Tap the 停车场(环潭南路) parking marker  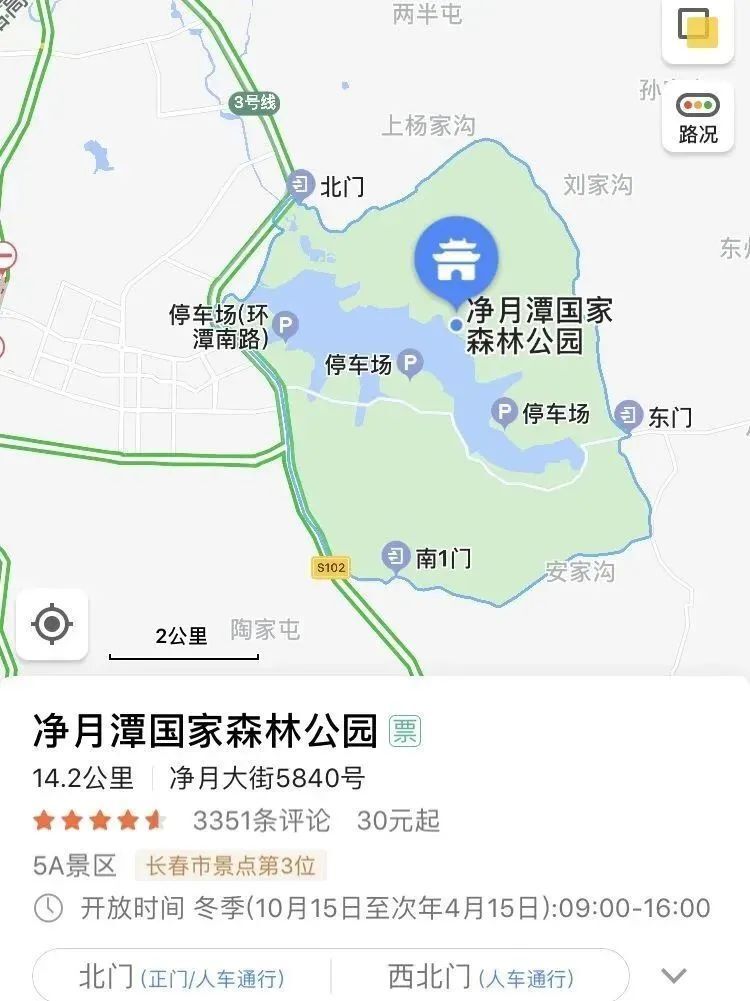point(286,325)
